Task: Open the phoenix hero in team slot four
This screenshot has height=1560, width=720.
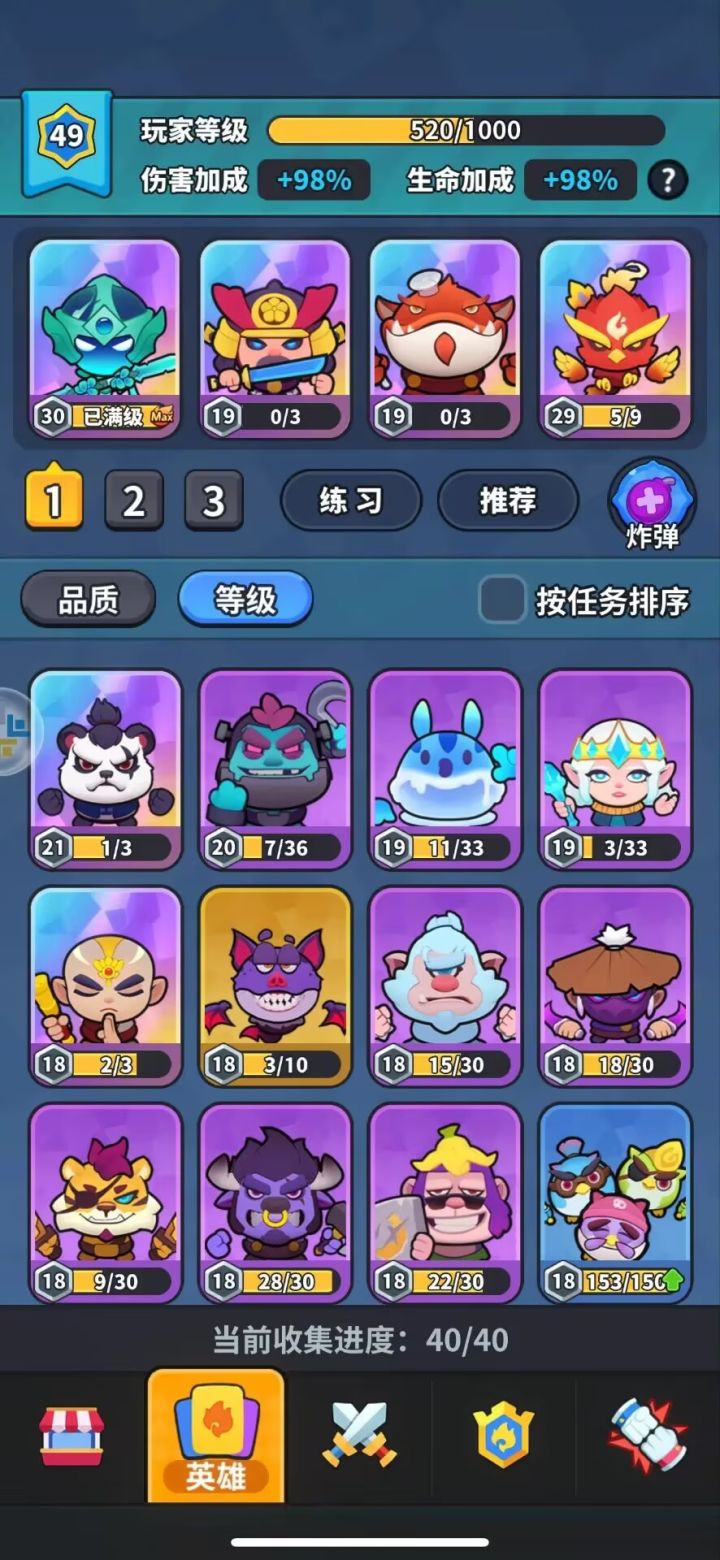Action: click(x=615, y=335)
